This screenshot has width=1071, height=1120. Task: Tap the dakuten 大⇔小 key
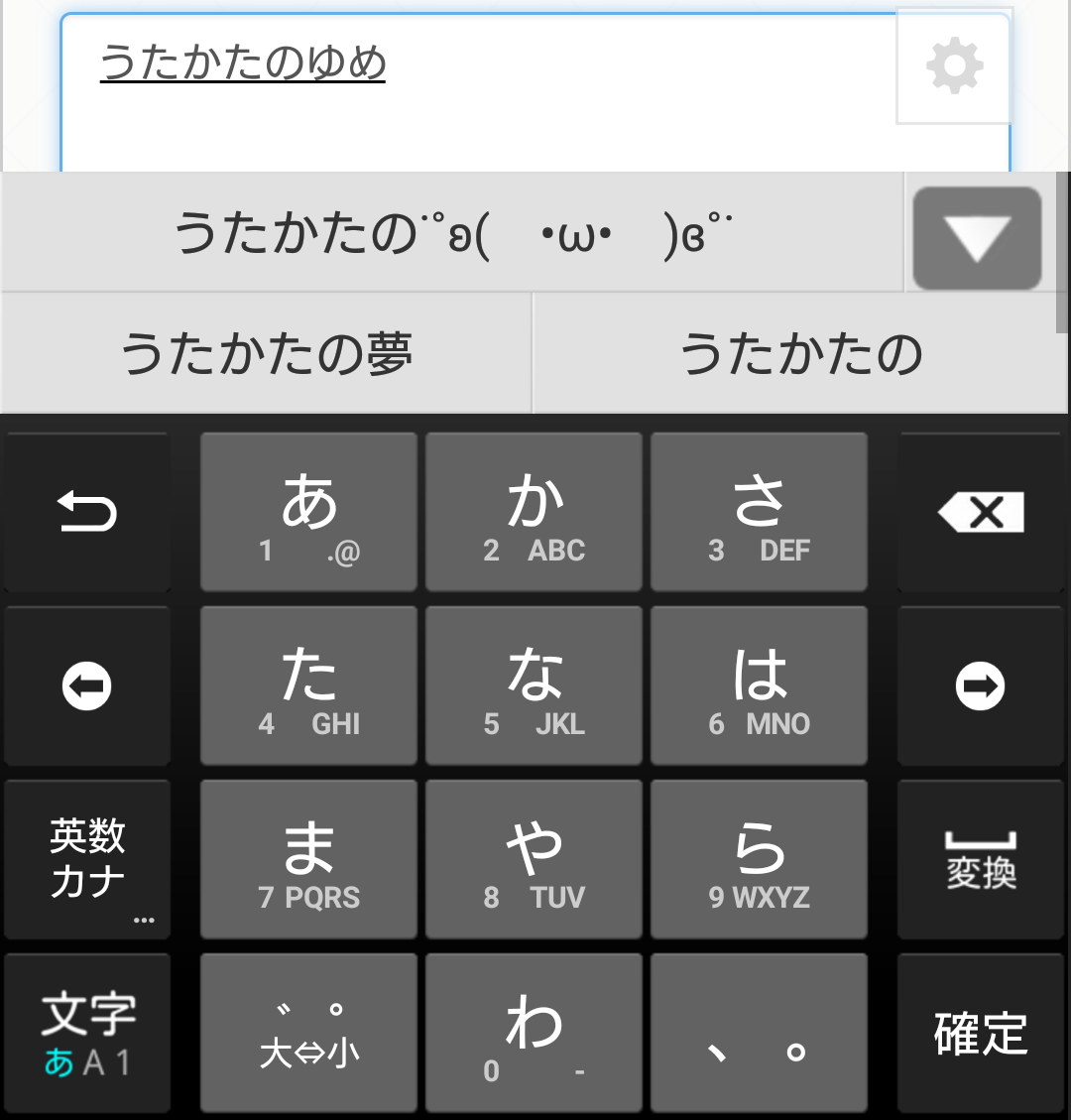click(x=308, y=1034)
